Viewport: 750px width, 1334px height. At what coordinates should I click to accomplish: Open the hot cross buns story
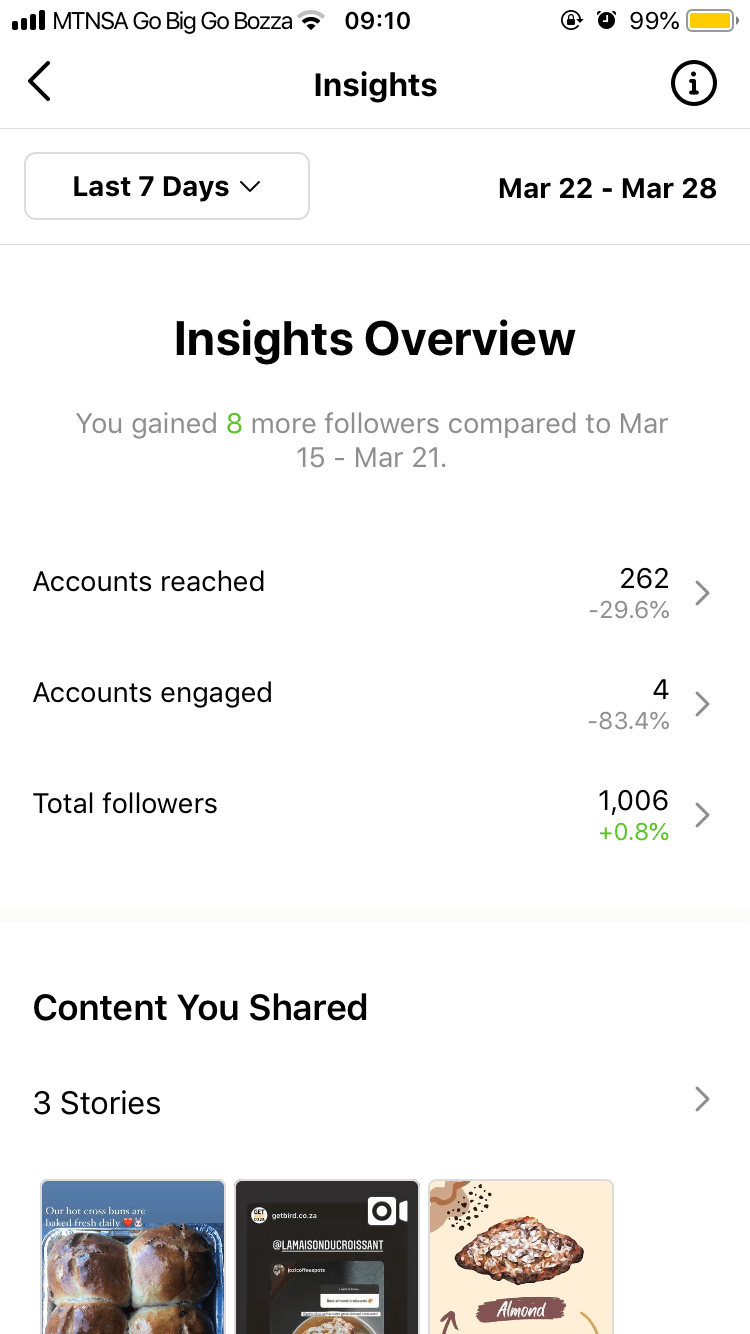(x=133, y=1256)
